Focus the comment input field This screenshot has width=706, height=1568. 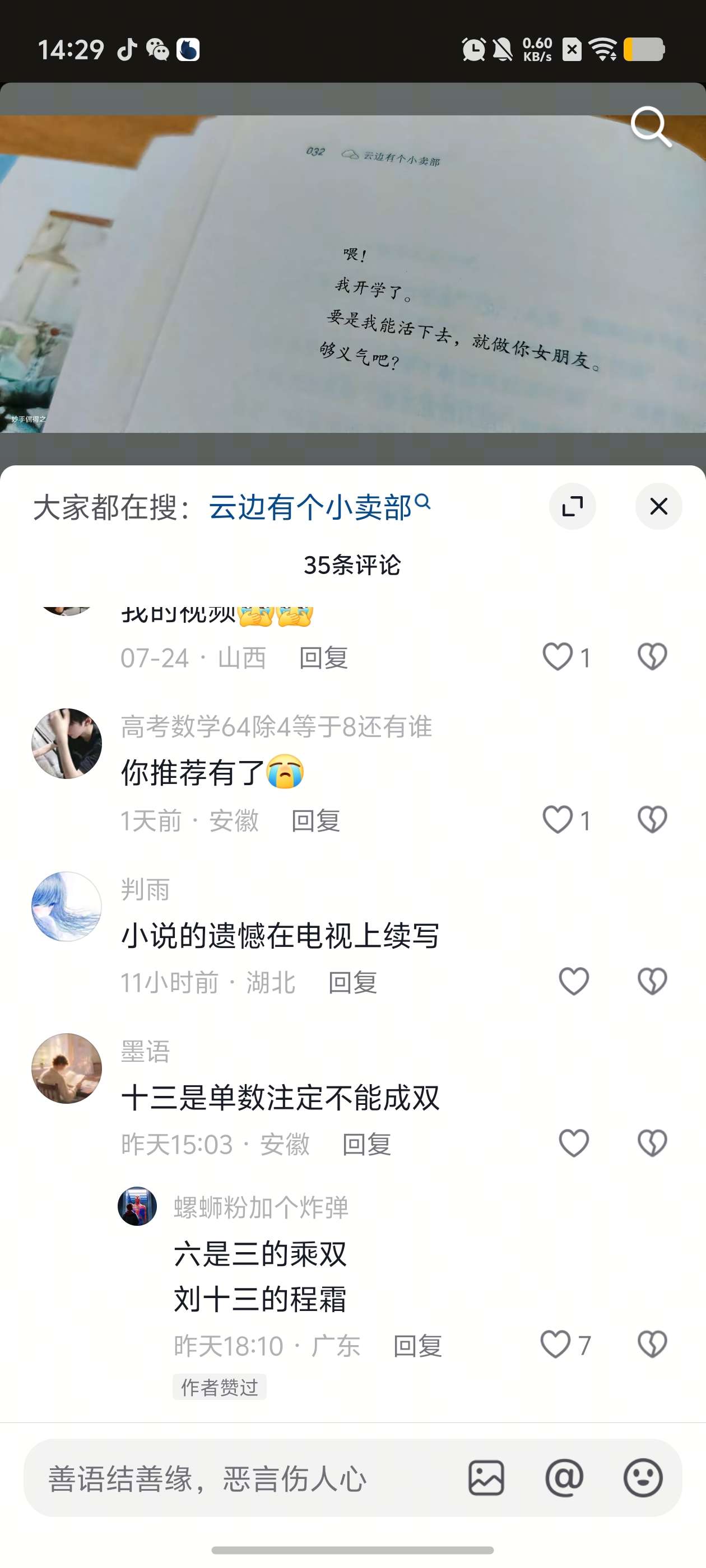244,1478
